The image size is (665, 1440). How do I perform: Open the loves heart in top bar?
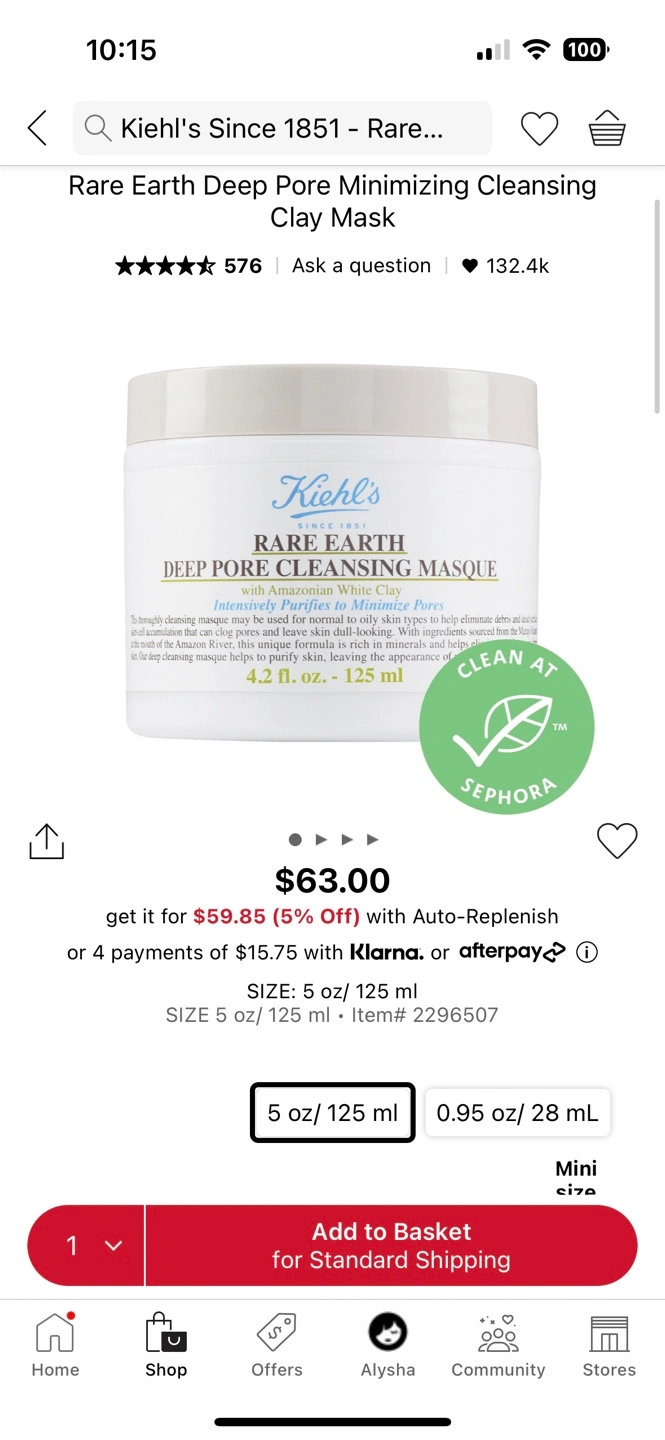[539, 128]
